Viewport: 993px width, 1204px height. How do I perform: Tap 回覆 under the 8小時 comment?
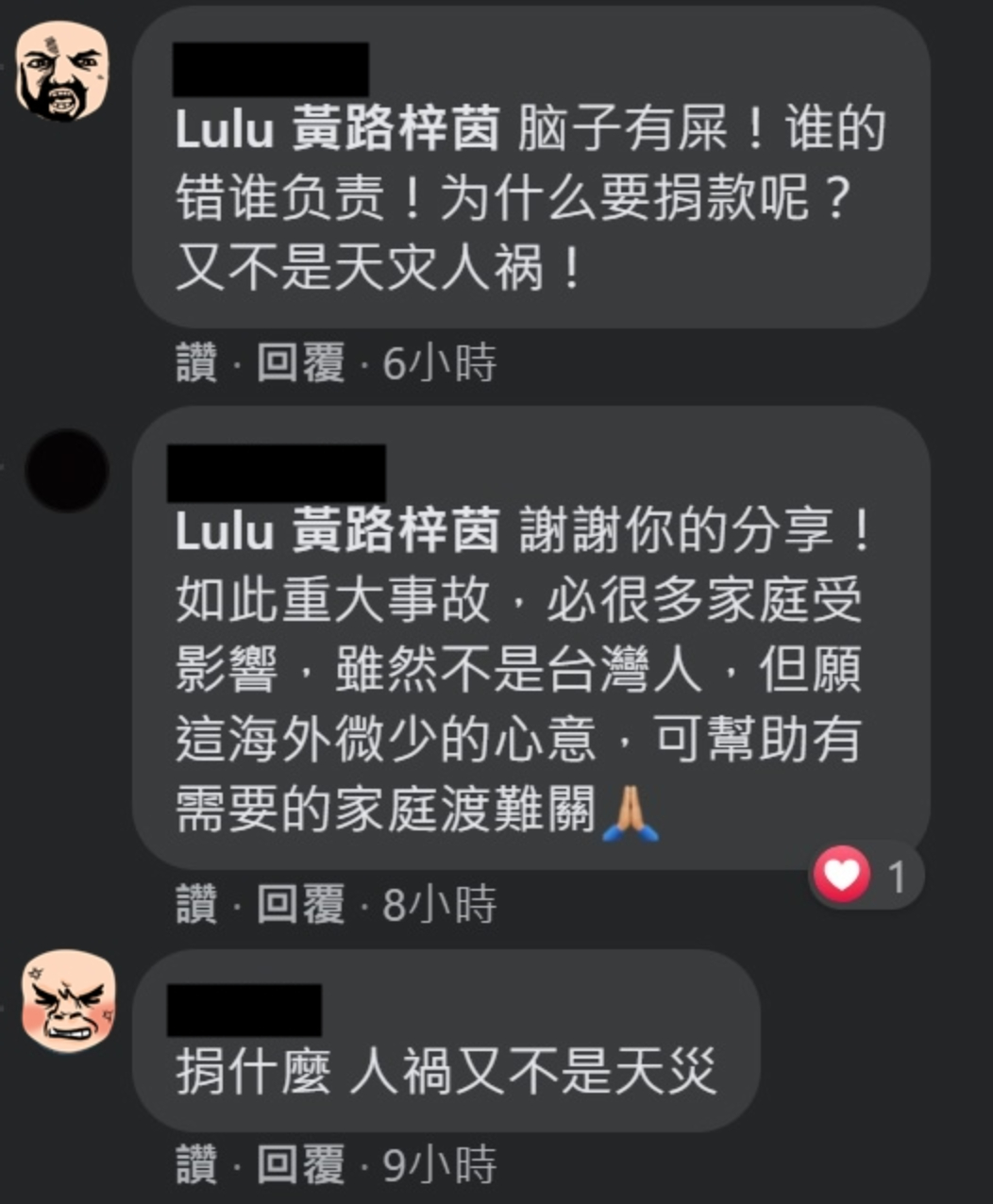click(x=301, y=905)
